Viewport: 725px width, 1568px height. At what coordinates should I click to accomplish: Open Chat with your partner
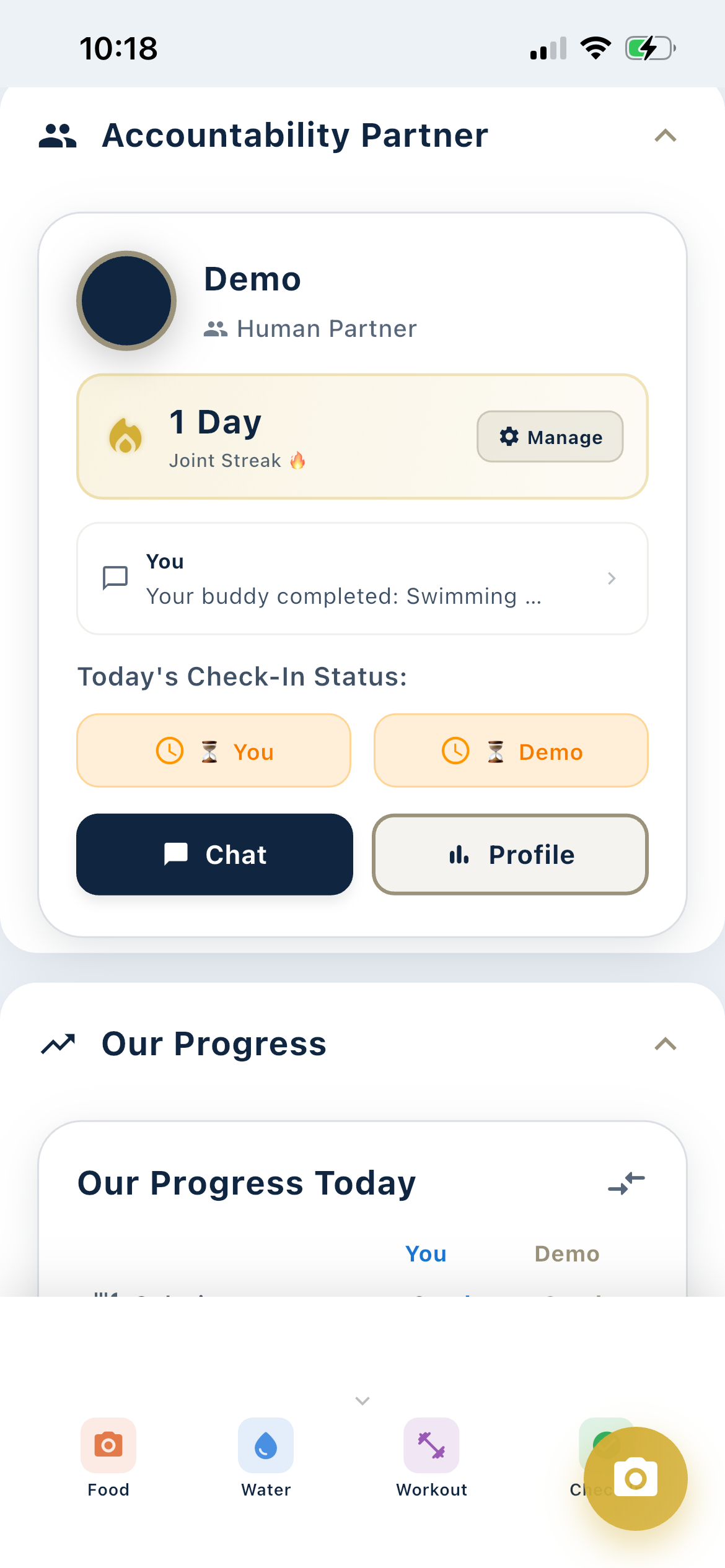(x=213, y=855)
